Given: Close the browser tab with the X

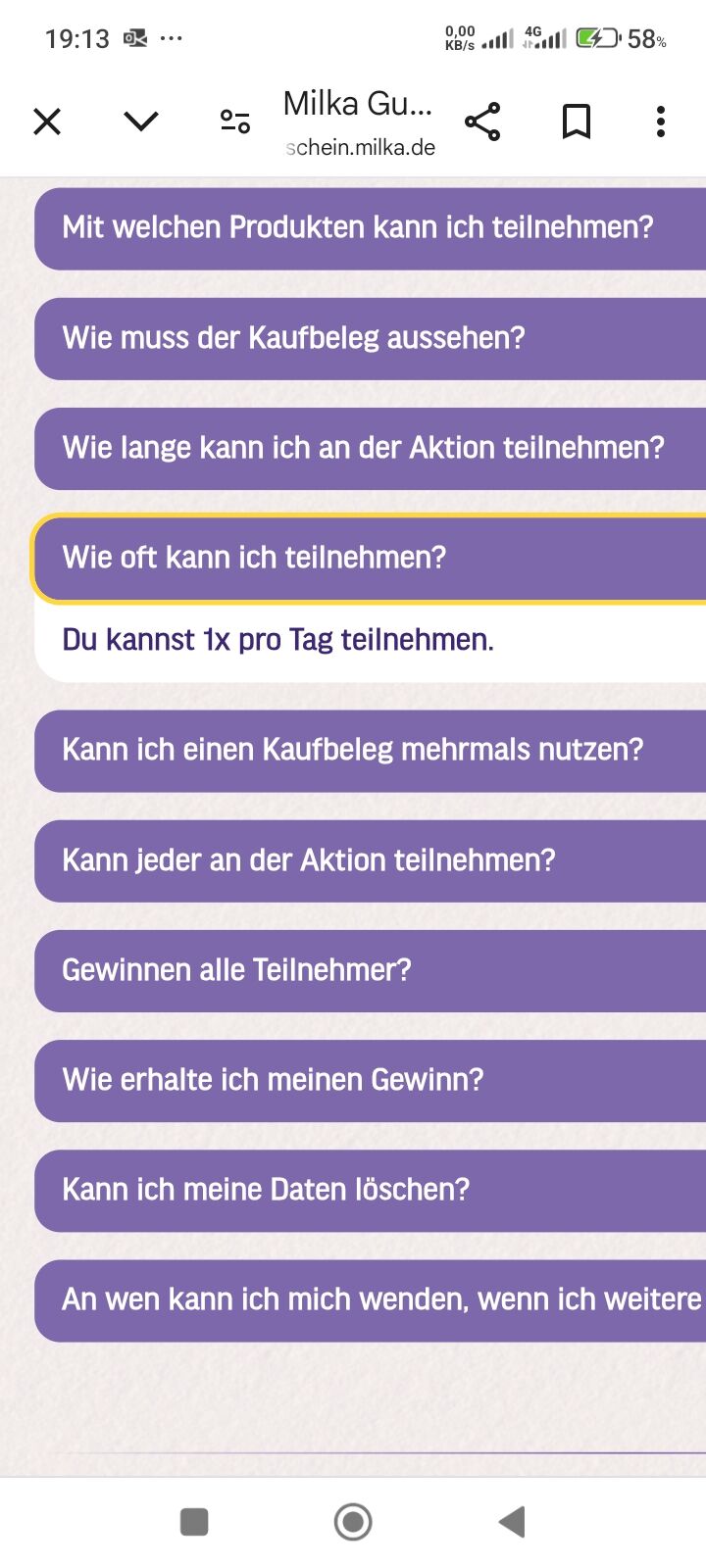Looking at the screenshot, I should pos(47,122).
